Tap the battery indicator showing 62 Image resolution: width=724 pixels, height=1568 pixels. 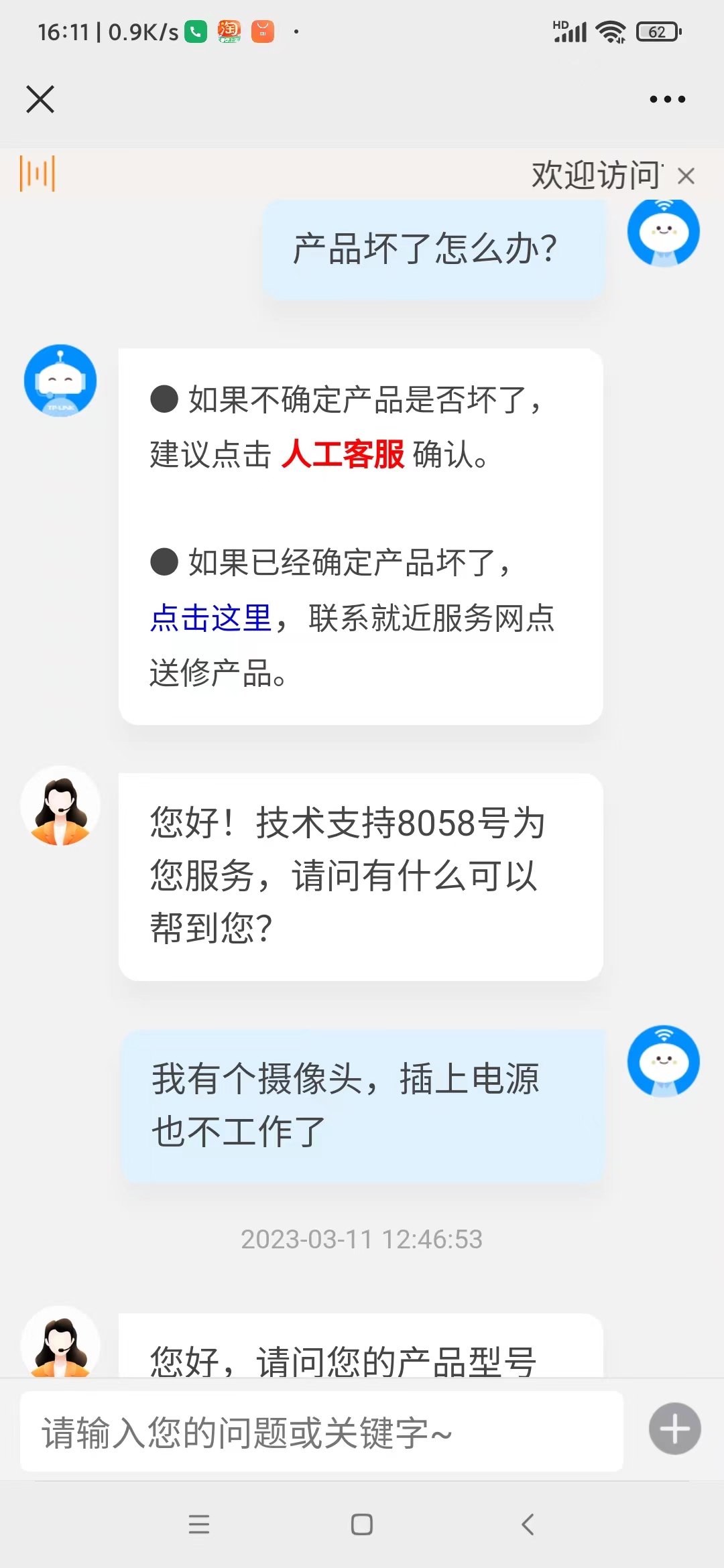click(x=656, y=30)
